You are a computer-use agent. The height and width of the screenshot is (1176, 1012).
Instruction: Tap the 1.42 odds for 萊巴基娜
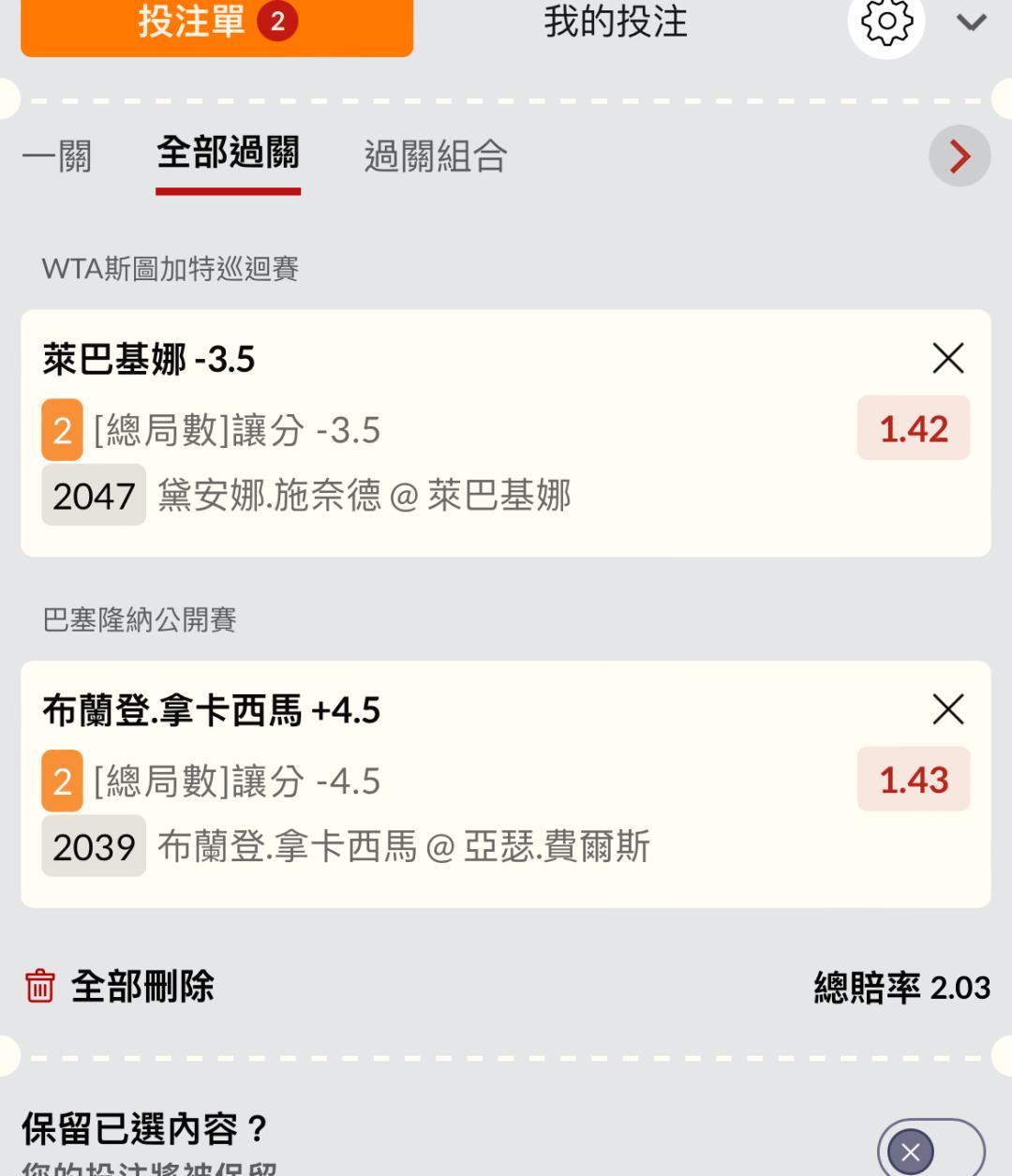click(913, 429)
